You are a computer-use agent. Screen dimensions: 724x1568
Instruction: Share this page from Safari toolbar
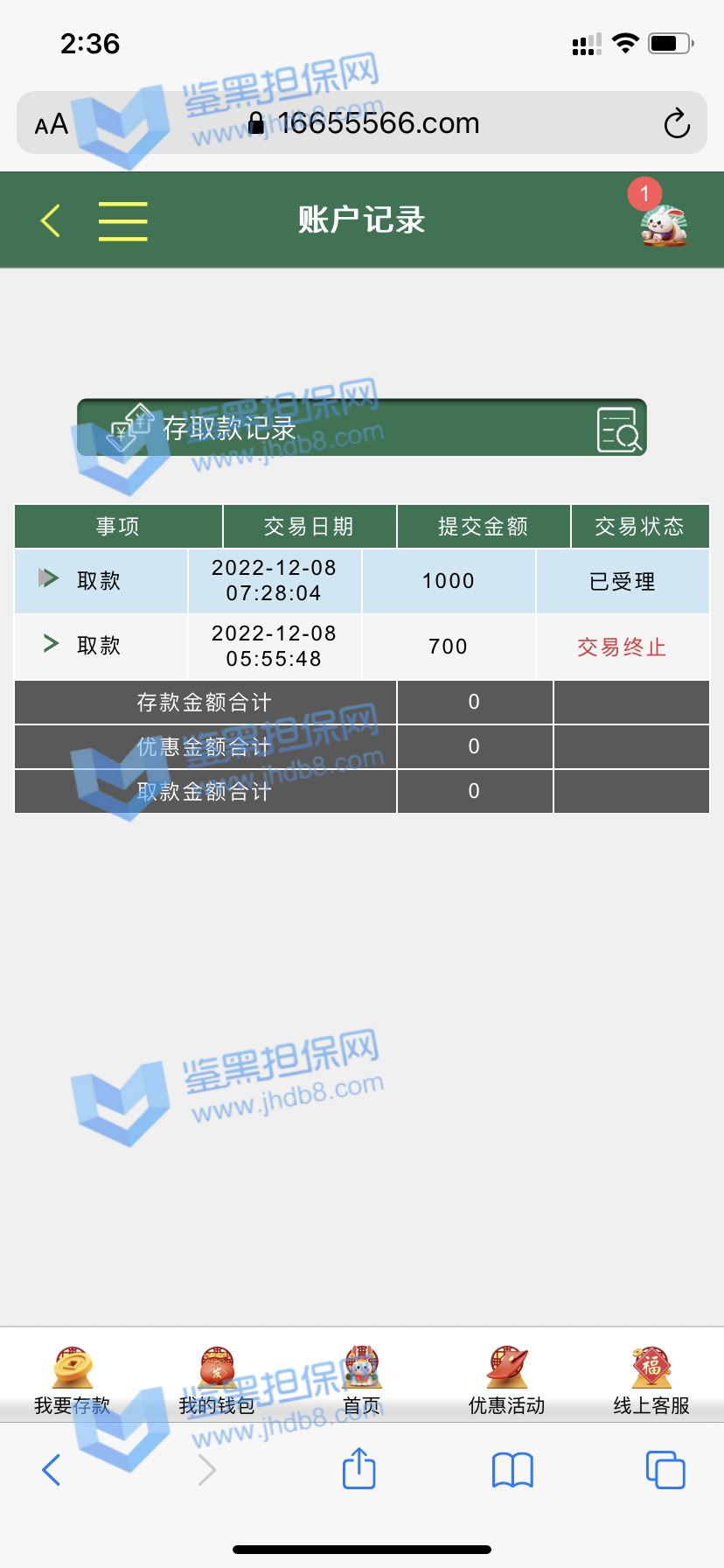[x=359, y=1469]
